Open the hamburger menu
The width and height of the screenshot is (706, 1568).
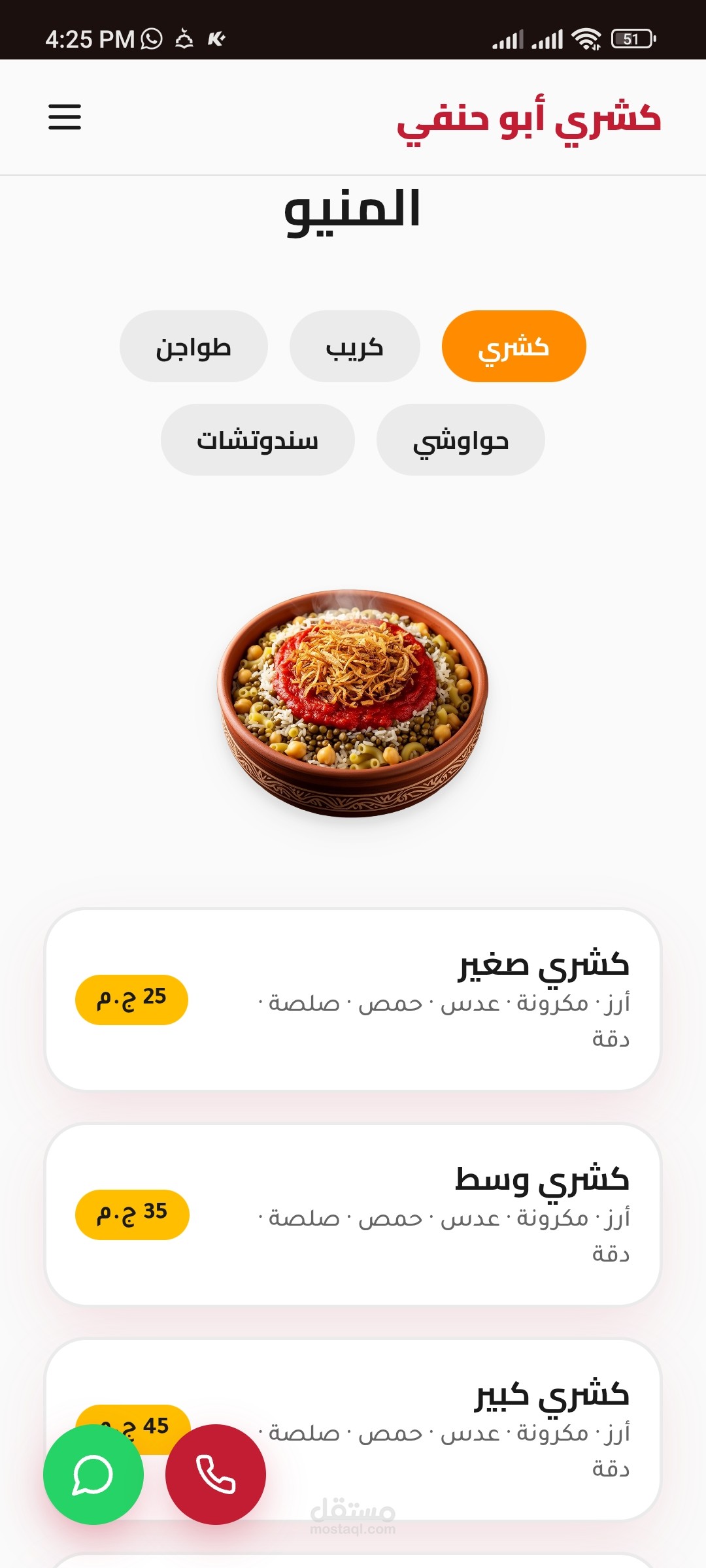(x=65, y=117)
